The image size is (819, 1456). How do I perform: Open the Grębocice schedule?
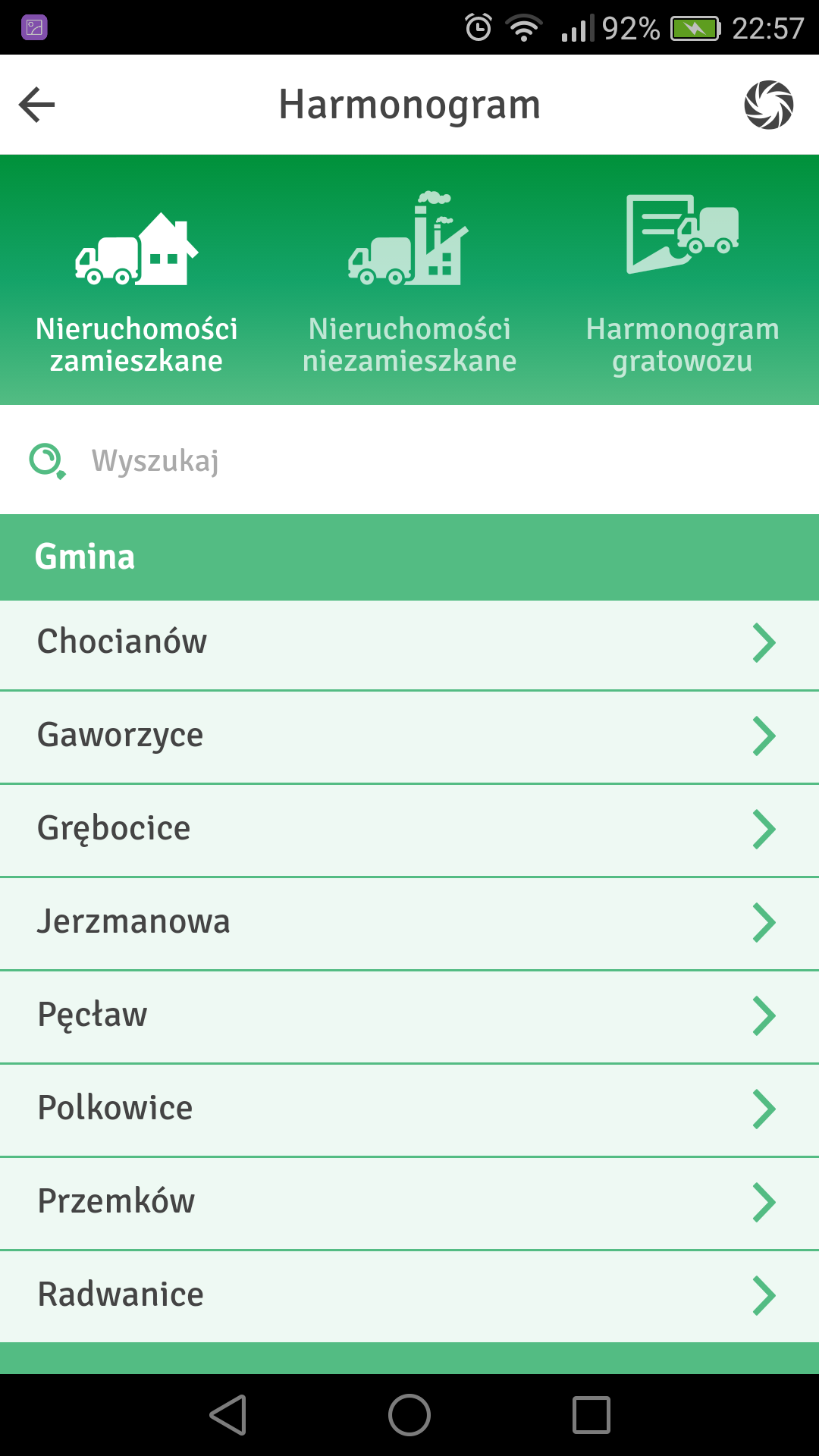point(409,830)
